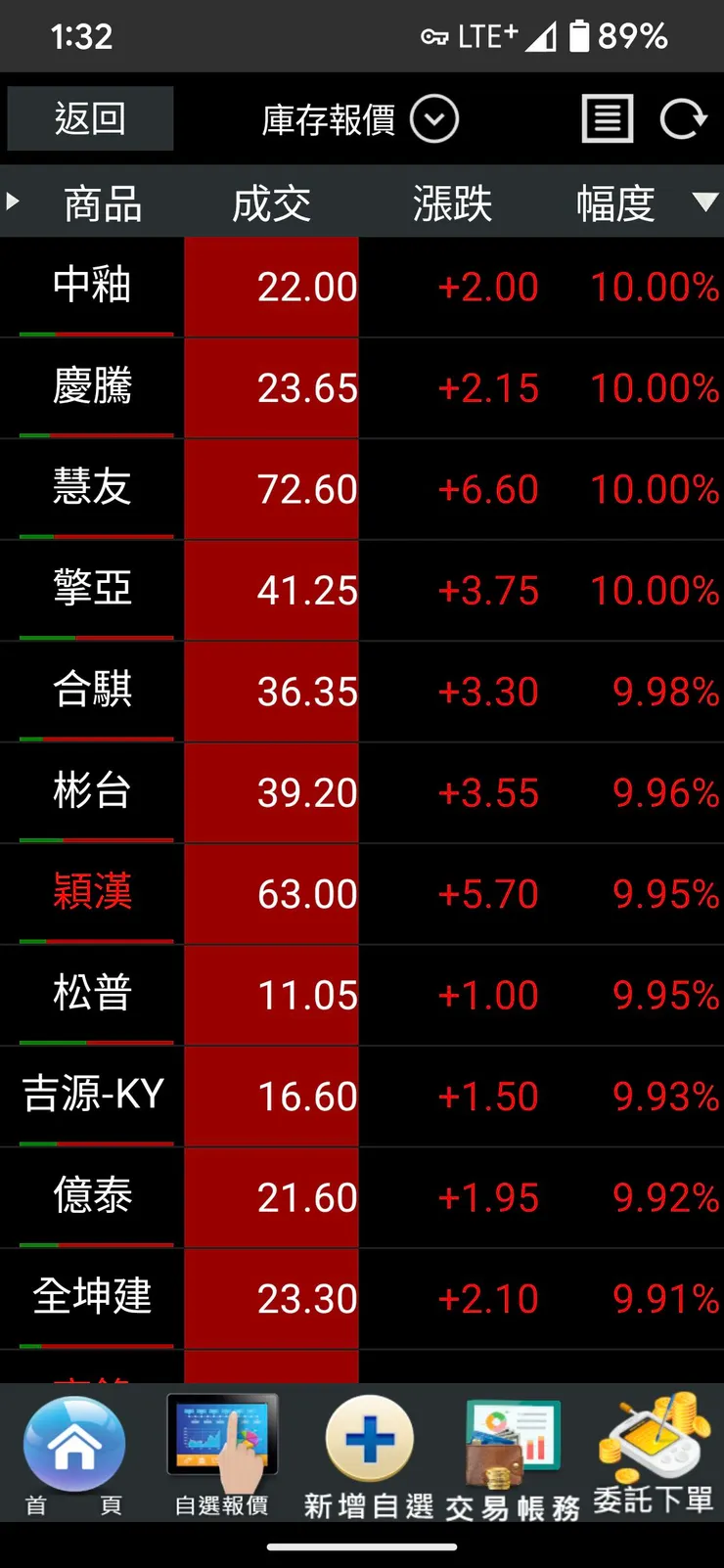The image size is (724, 1568).
Task: Open stock 松普 details
Action: click(92, 995)
